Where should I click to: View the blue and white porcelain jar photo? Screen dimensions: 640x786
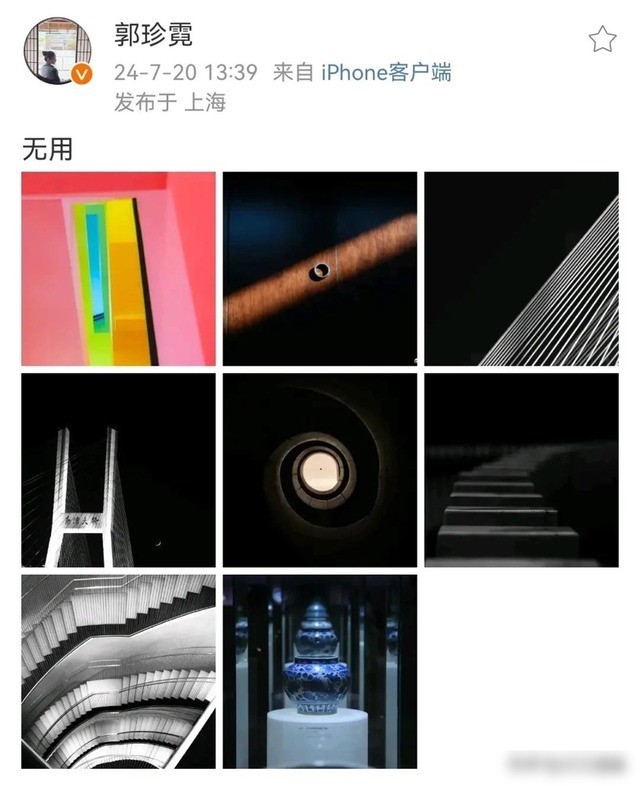320,672
